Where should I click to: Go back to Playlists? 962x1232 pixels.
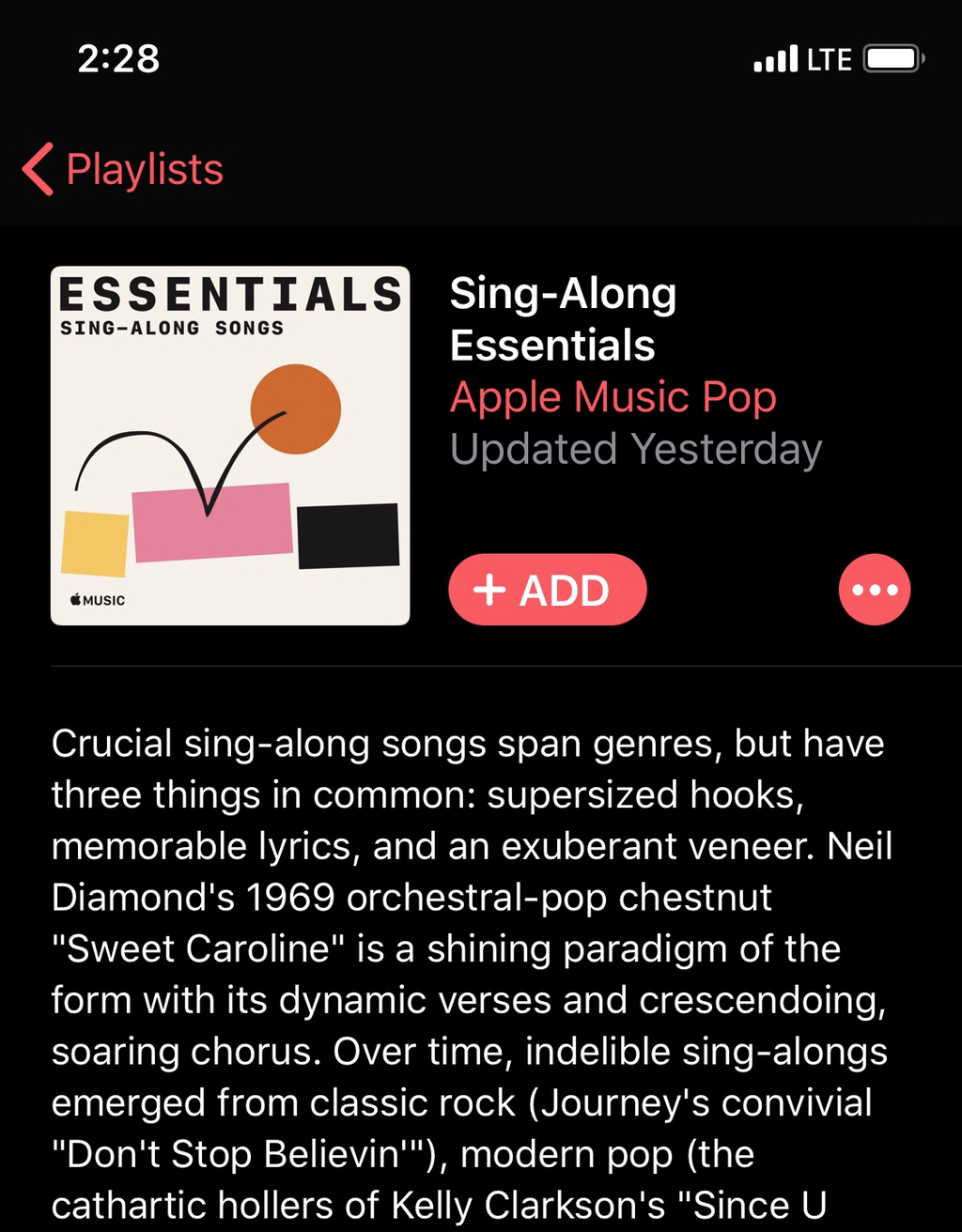point(122,170)
